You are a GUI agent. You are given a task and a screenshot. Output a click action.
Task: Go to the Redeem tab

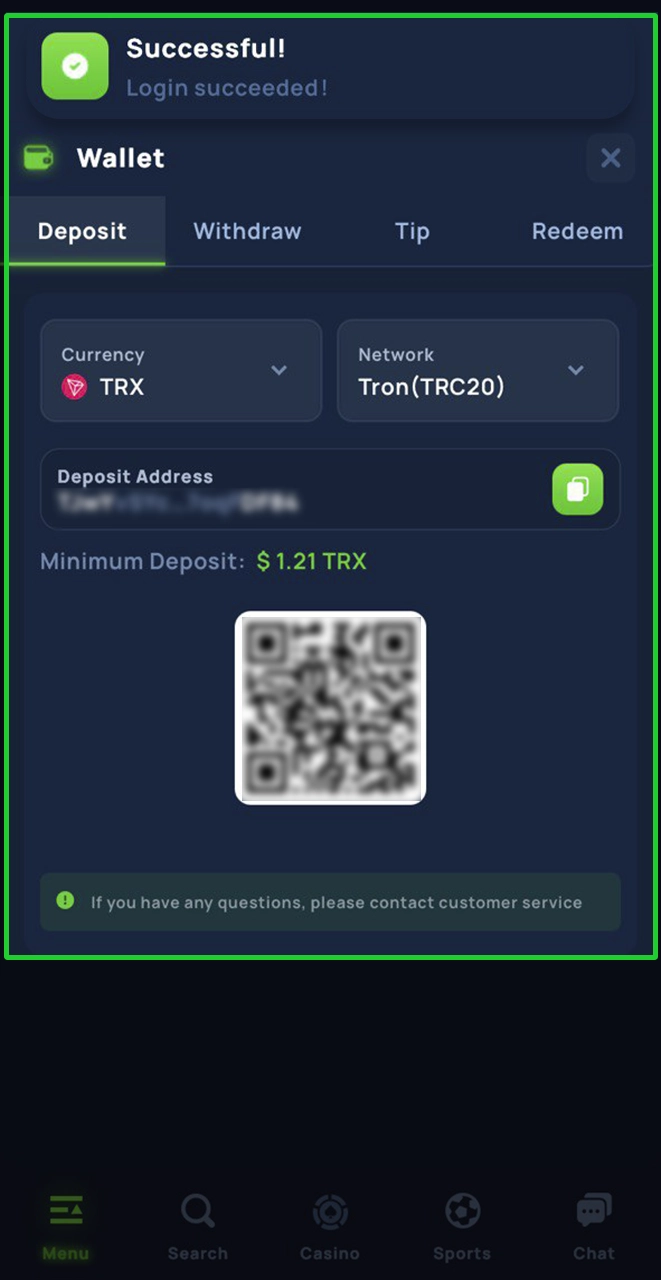577,231
